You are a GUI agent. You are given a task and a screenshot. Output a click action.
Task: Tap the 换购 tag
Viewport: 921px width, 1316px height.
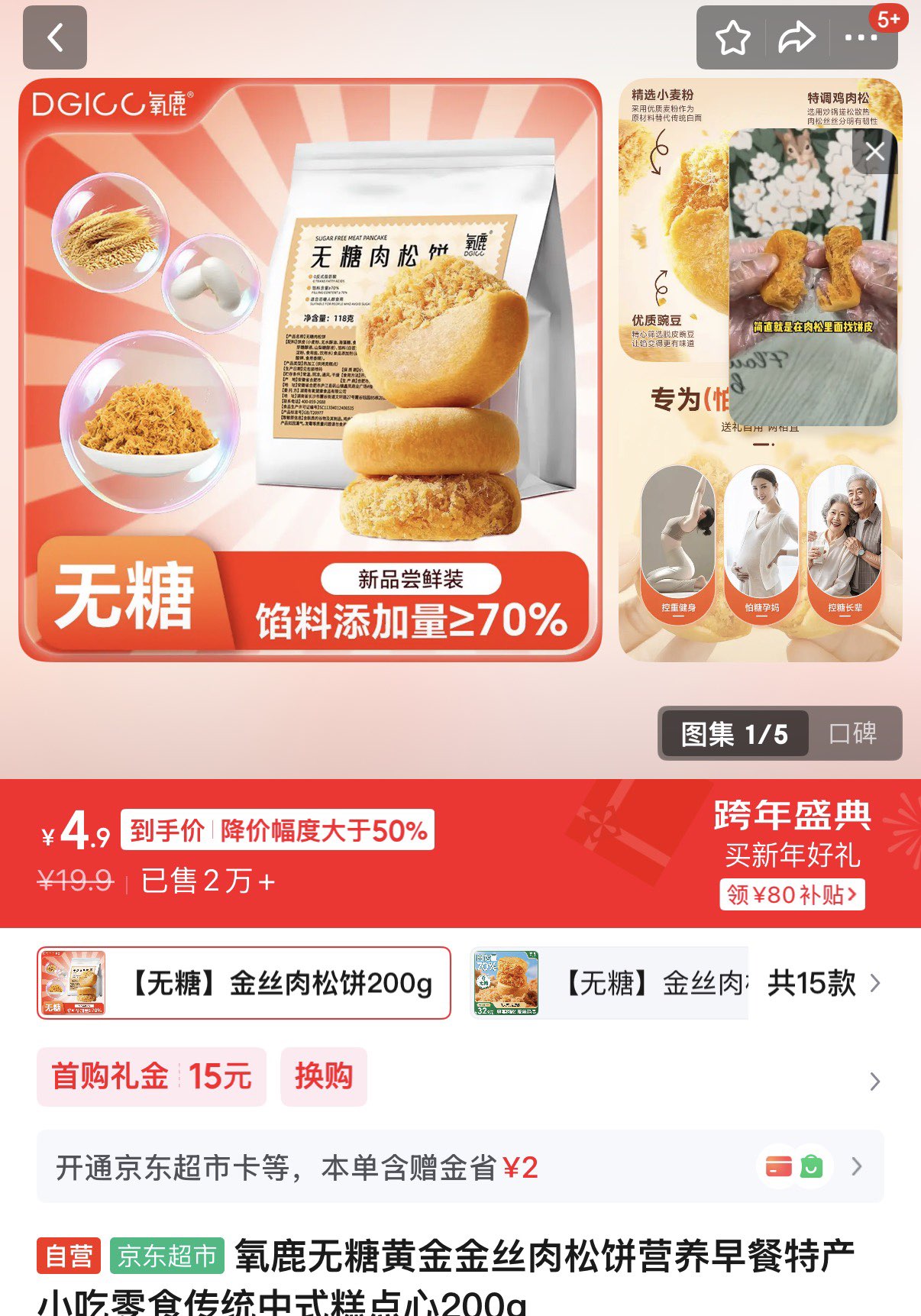[x=324, y=1076]
